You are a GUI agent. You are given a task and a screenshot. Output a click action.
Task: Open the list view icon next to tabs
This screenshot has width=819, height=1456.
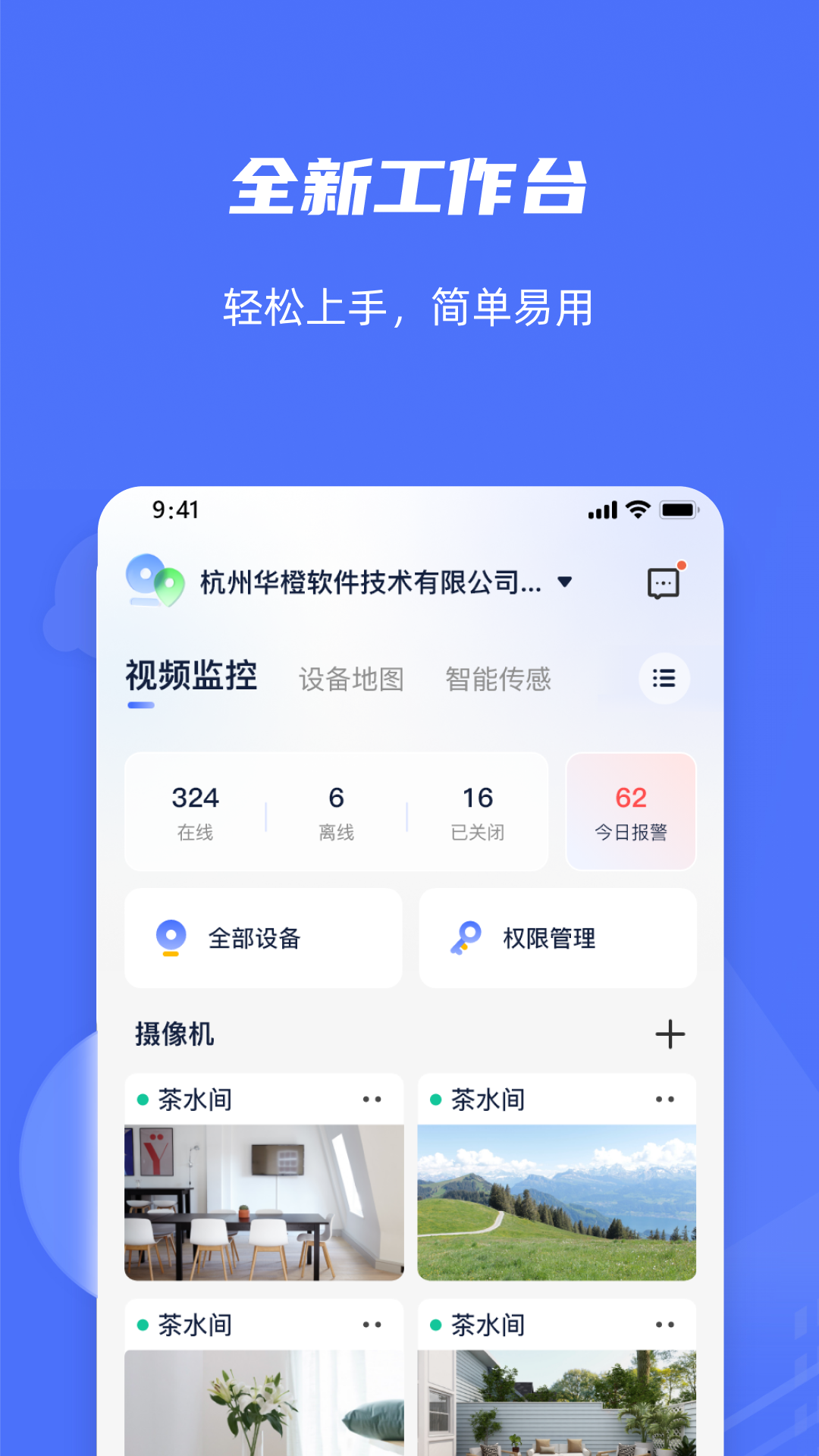664,679
